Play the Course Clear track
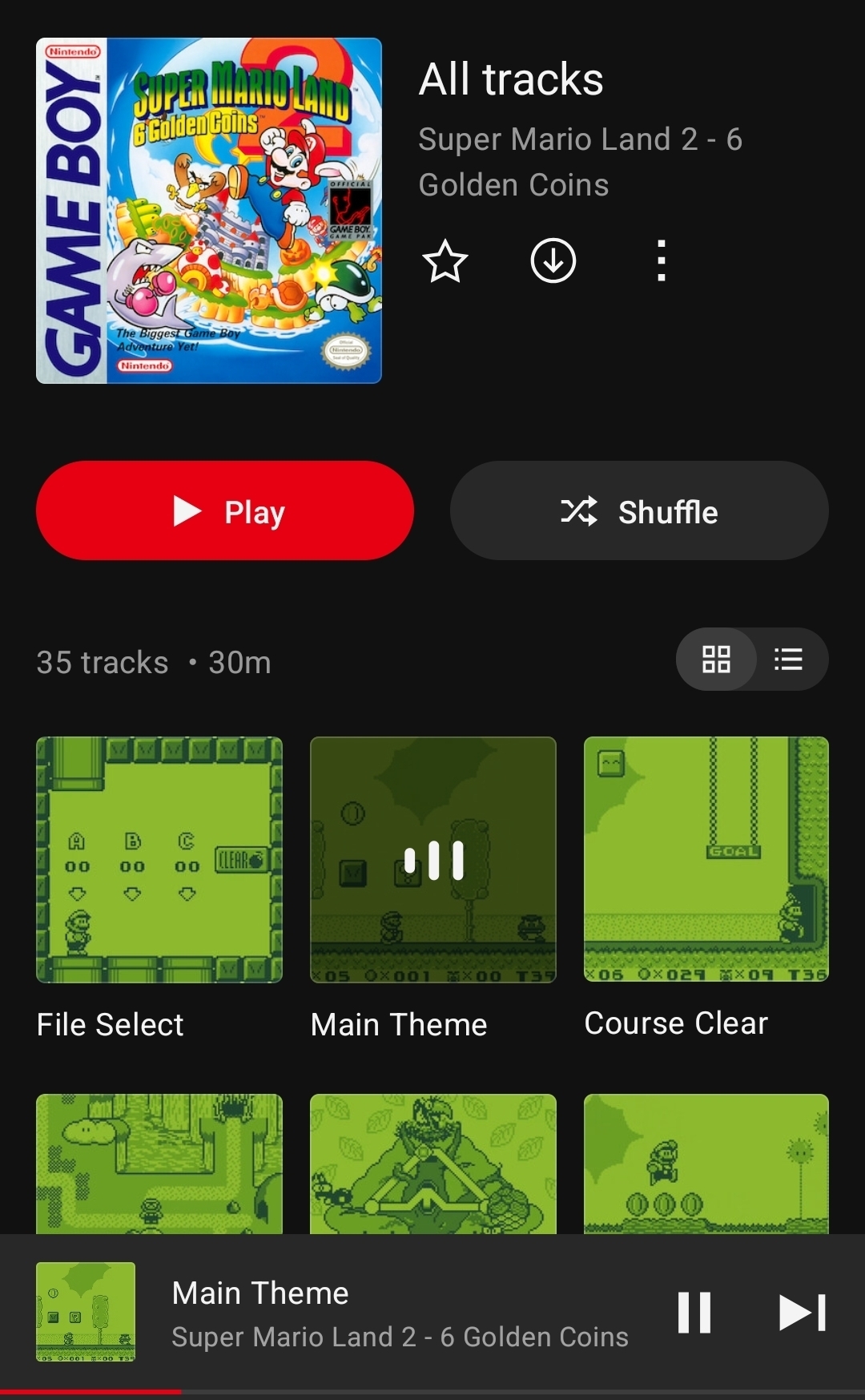The image size is (865, 1400). [706, 860]
